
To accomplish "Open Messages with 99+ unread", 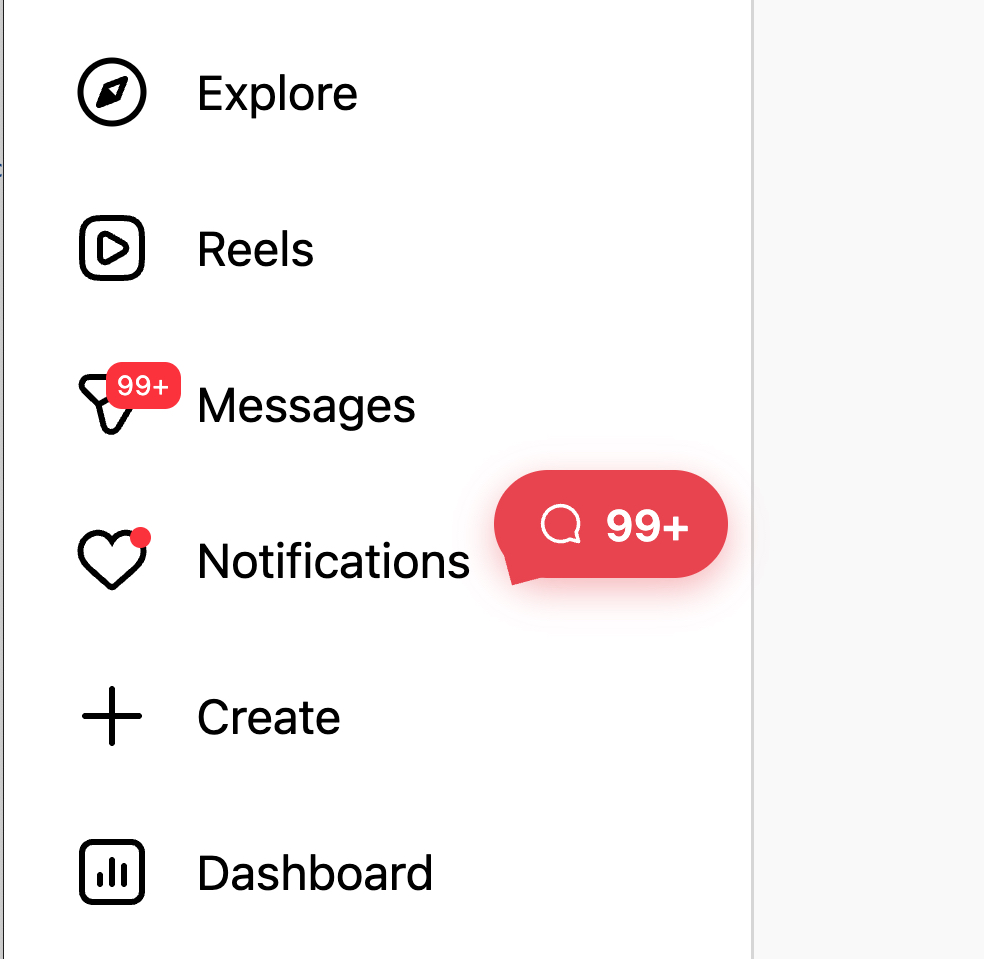I will click(x=305, y=406).
